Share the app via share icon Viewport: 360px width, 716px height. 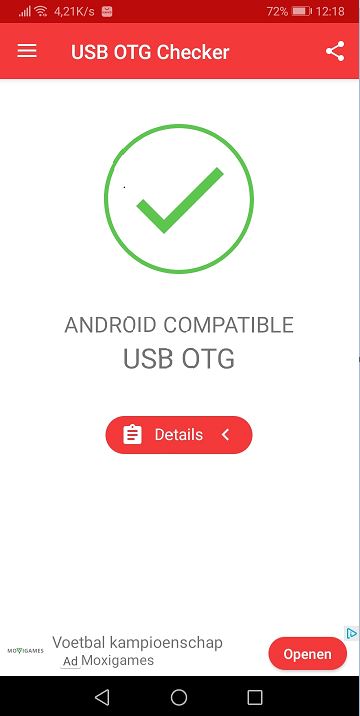pos(335,51)
